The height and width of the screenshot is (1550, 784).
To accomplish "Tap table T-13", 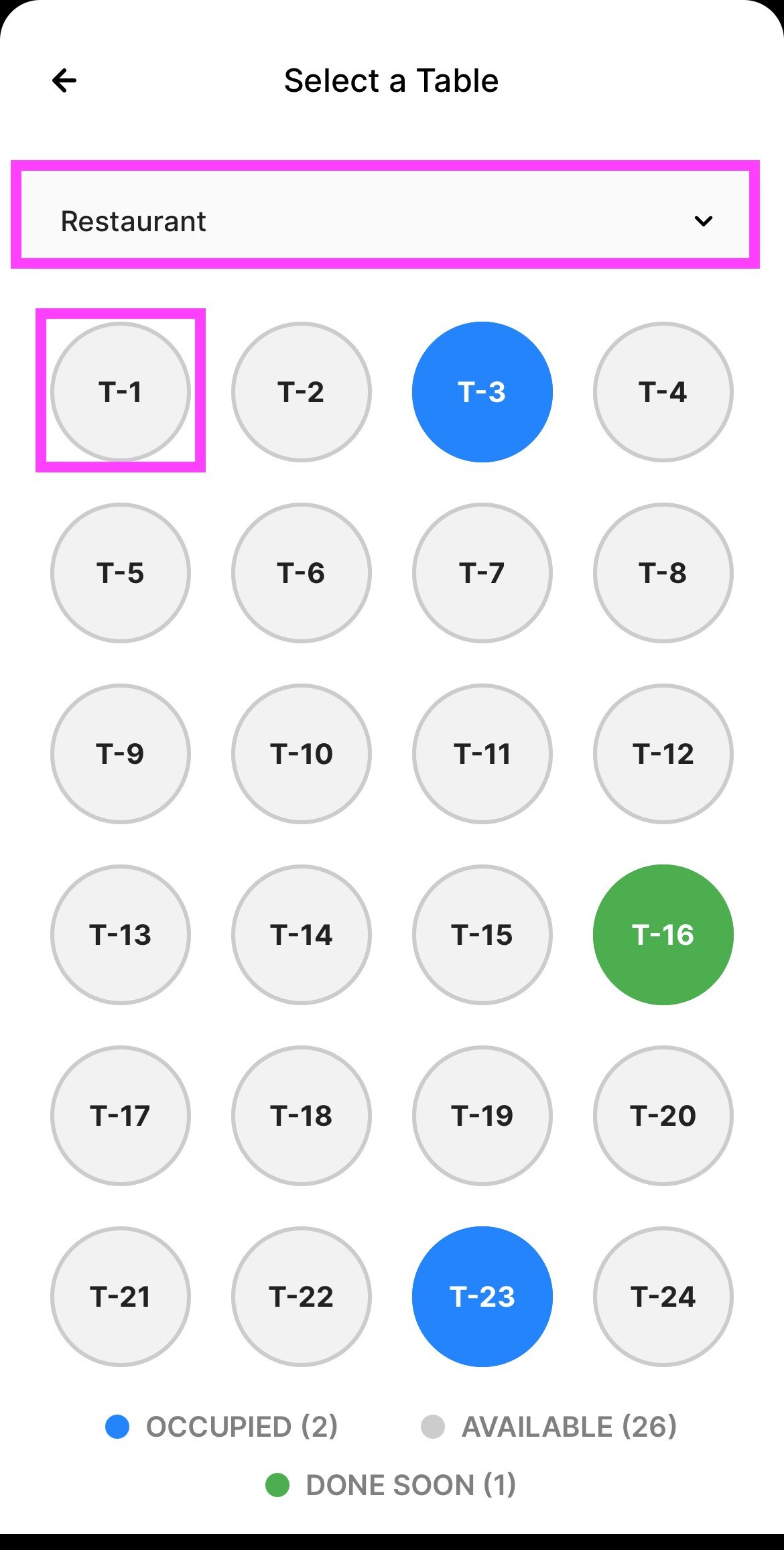I will (x=121, y=935).
